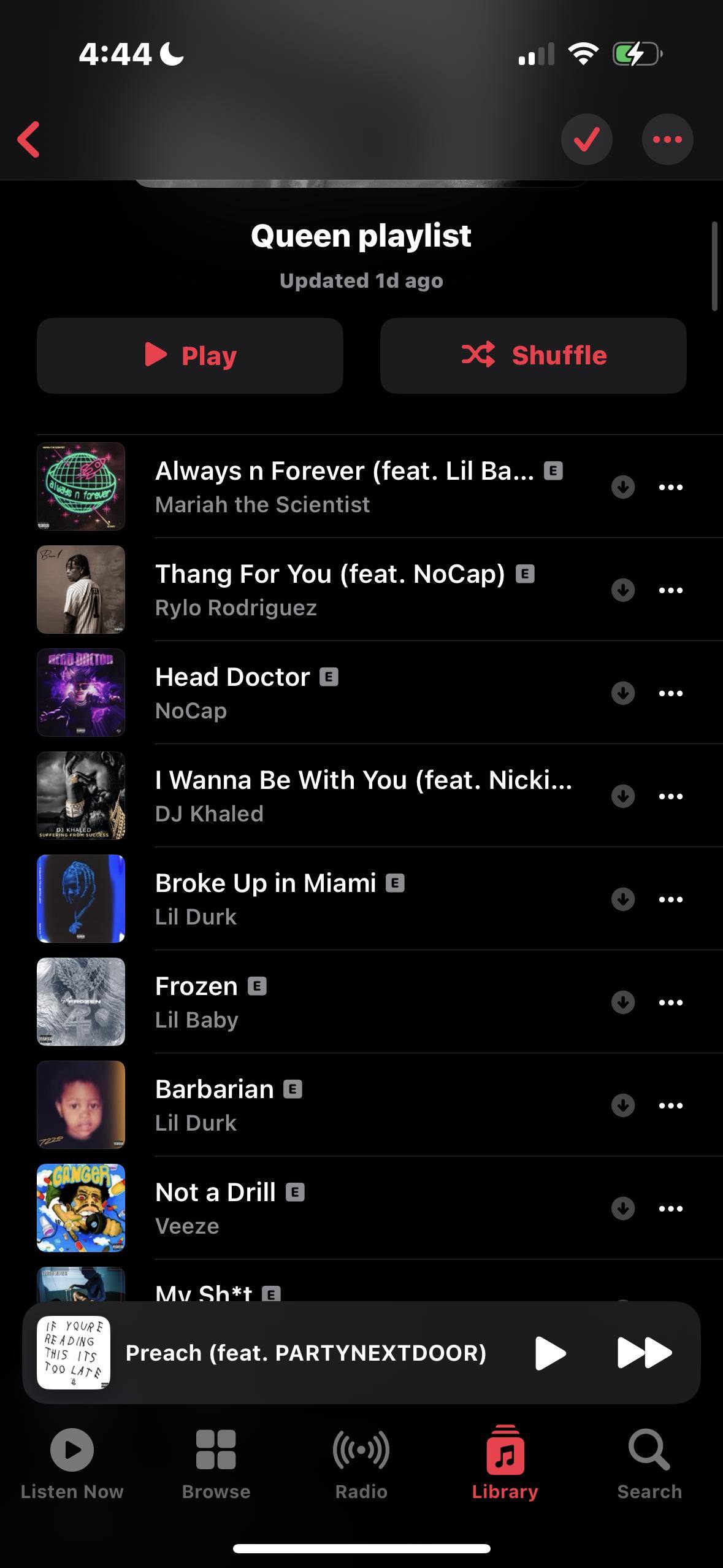The image size is (723, 1568).
Task: Download Thang For You track
Action: (622, 590)
